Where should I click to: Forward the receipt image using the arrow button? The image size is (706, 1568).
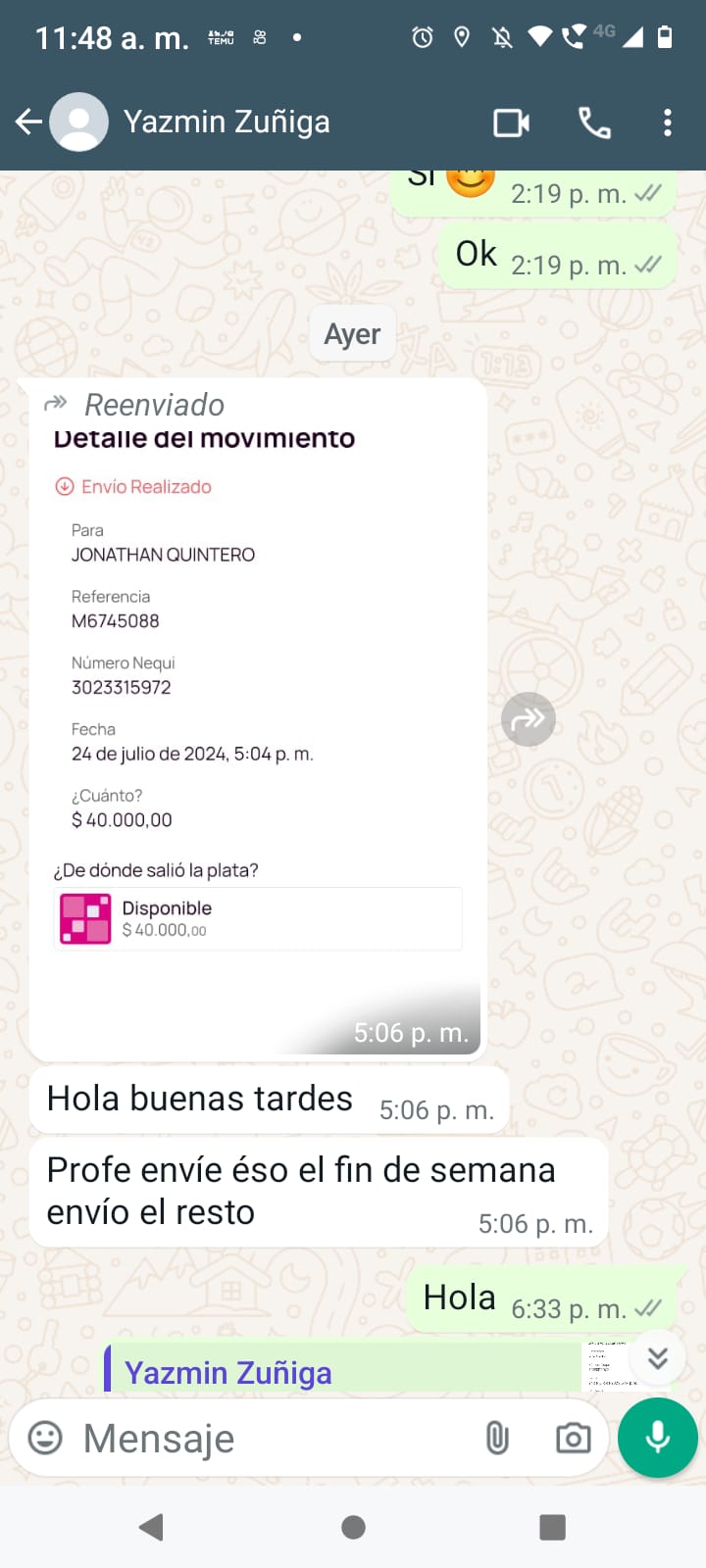(529, 719)
